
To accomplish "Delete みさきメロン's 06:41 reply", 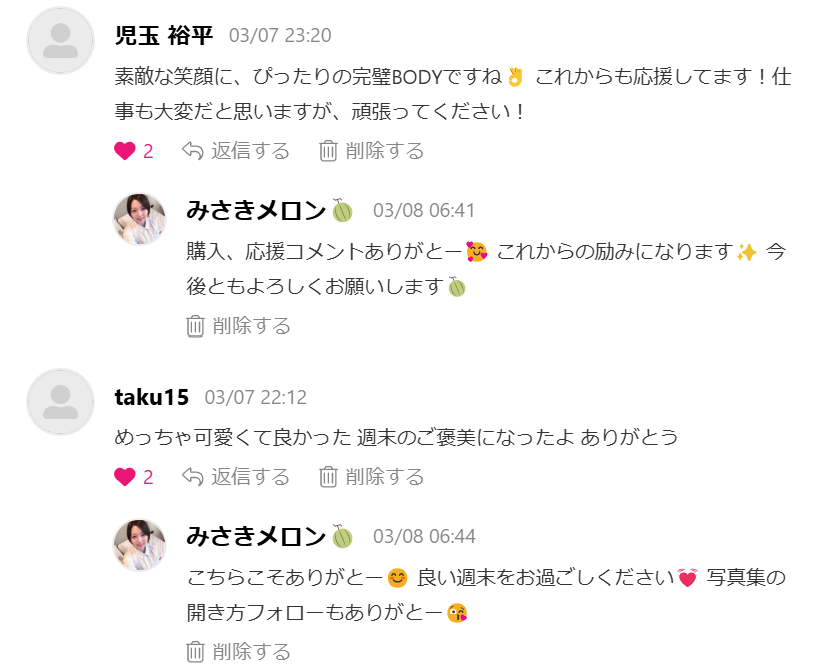I will point(239,326).
